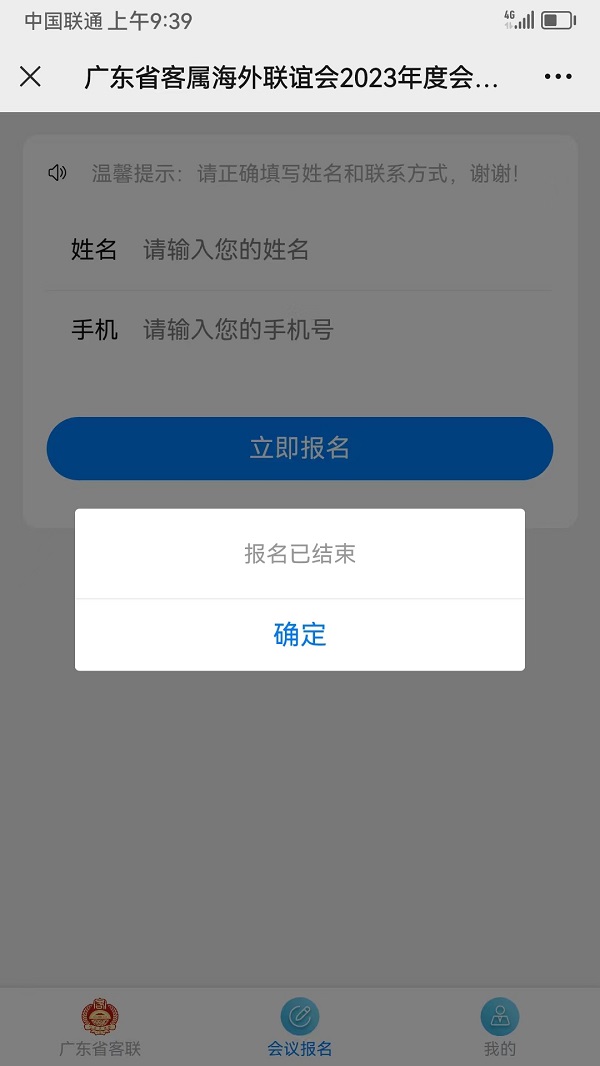Confirm the 报名已结束 dialog with 确定
The width and height of the screenshot is (600, 1066).
pyautogui.click(x=300, y=634)
